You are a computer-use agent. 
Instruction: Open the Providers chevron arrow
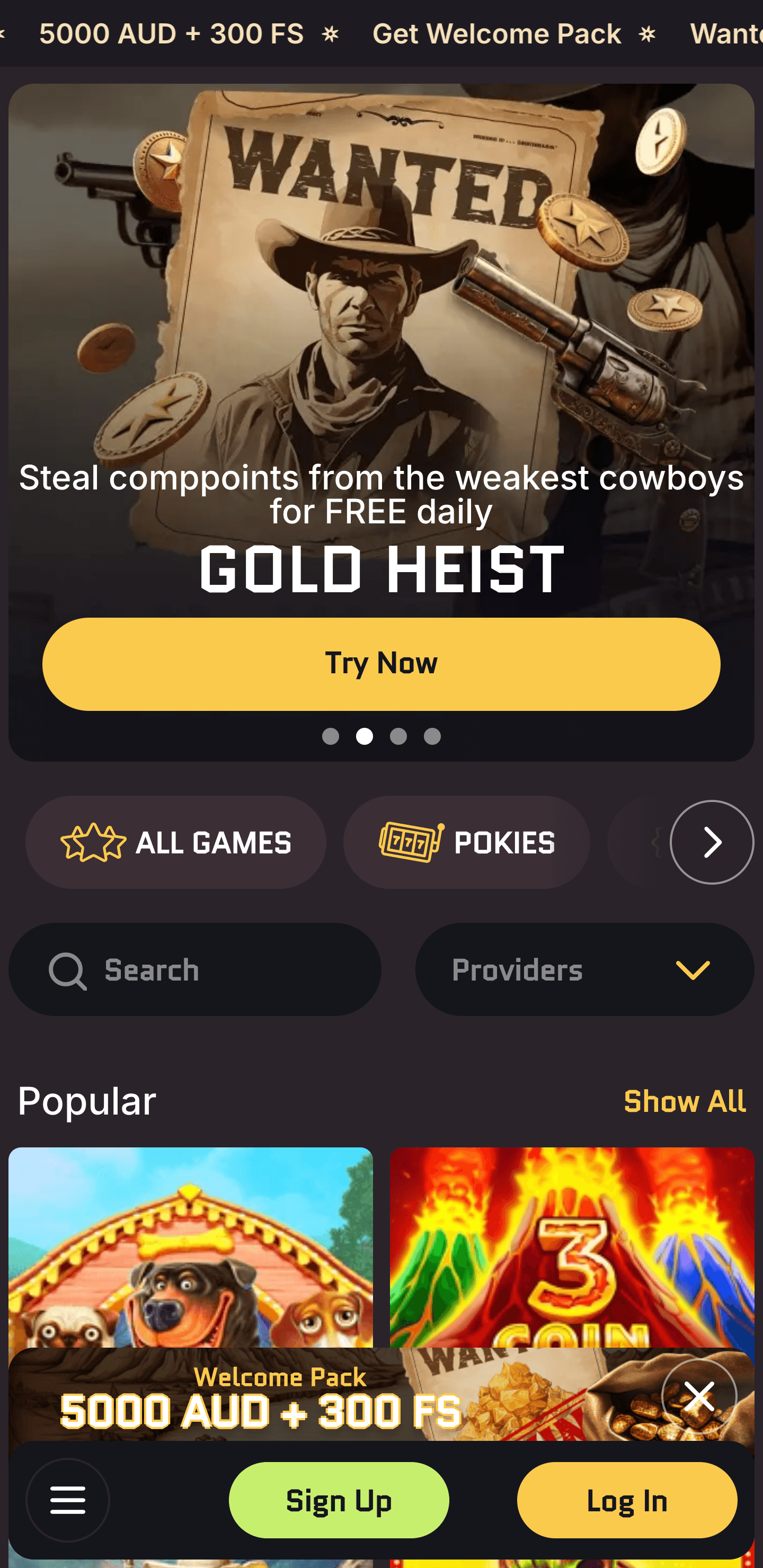692,970
